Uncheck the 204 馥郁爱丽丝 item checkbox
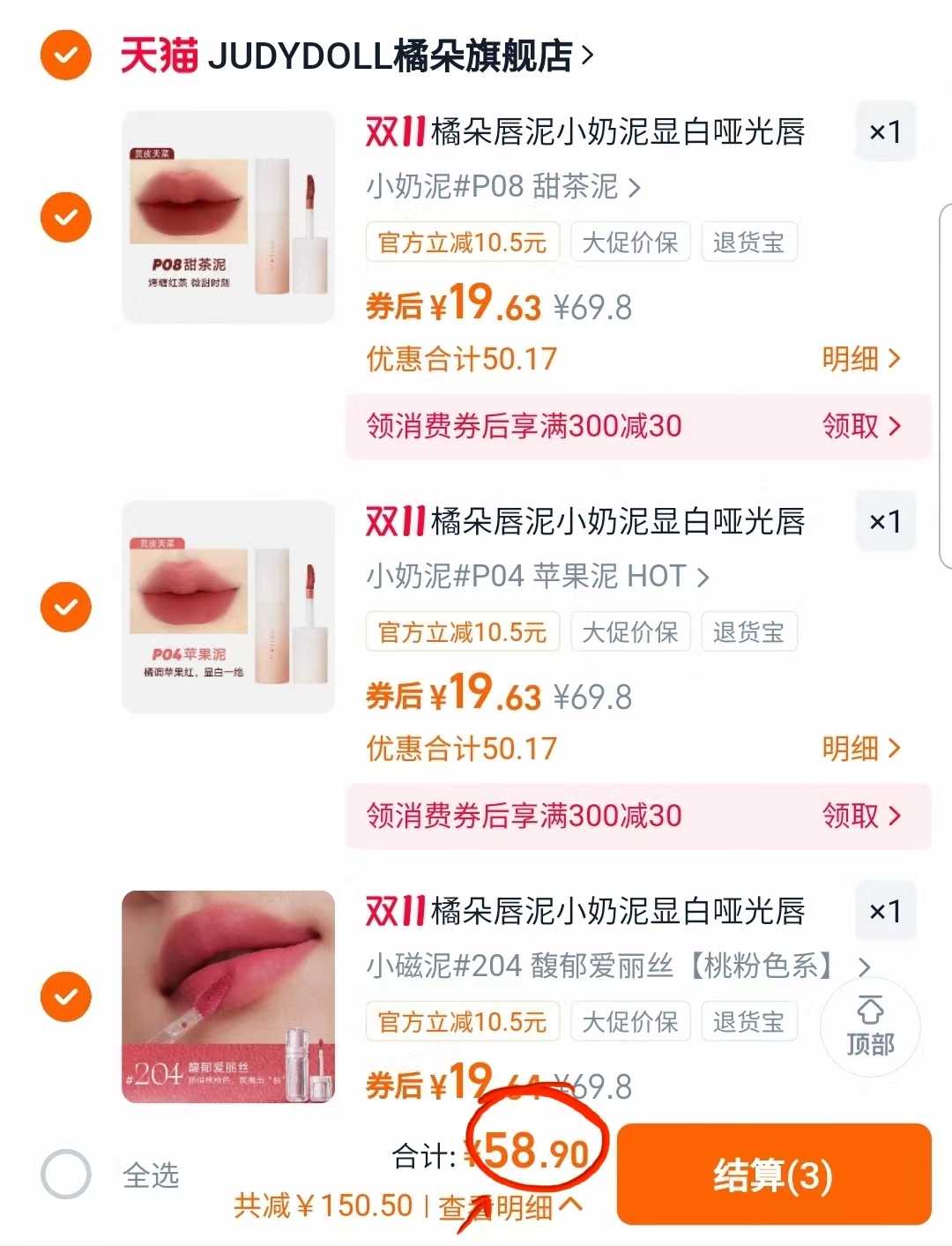The height and width of the screenshot is (1246, 952). 64,996
